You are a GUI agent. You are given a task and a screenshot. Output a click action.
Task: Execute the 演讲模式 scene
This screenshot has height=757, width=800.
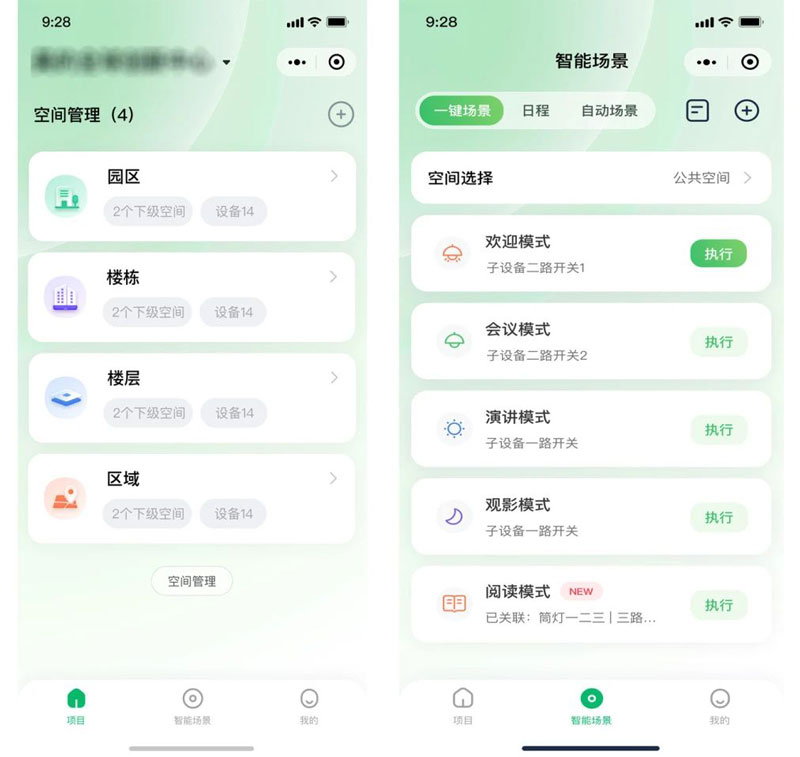coord(718,430)
